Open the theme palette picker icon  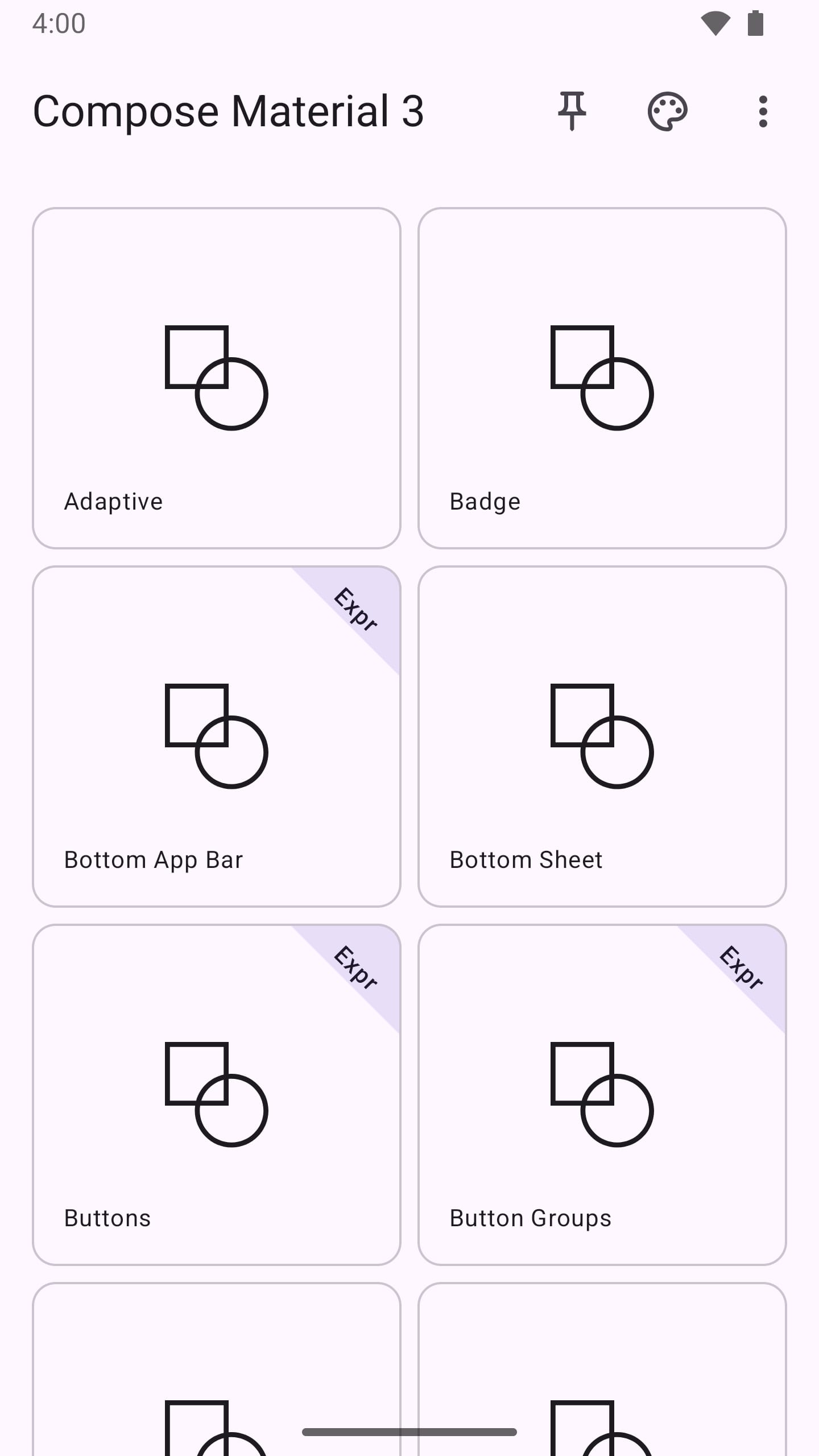[668, 111]
